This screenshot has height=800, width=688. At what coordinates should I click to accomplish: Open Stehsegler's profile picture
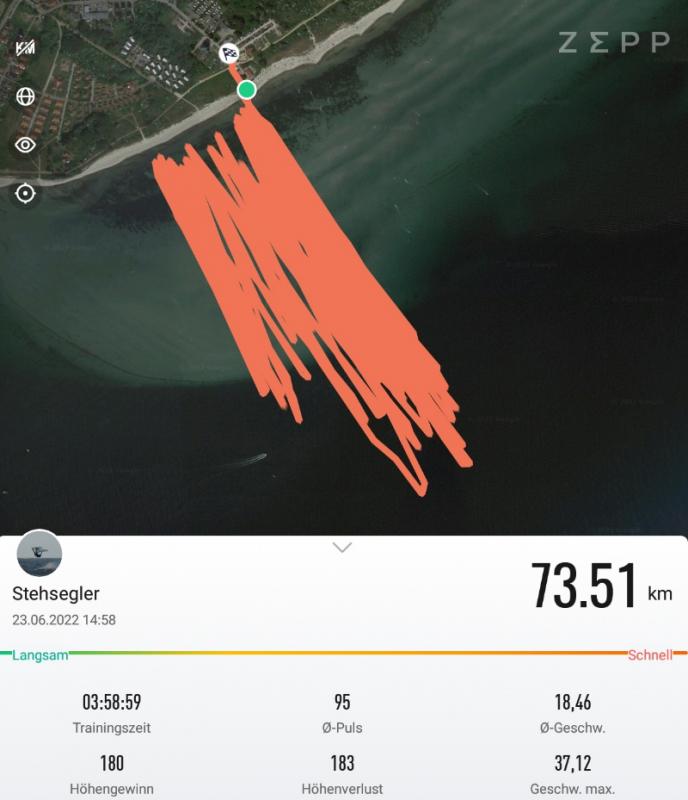[40, 553]
